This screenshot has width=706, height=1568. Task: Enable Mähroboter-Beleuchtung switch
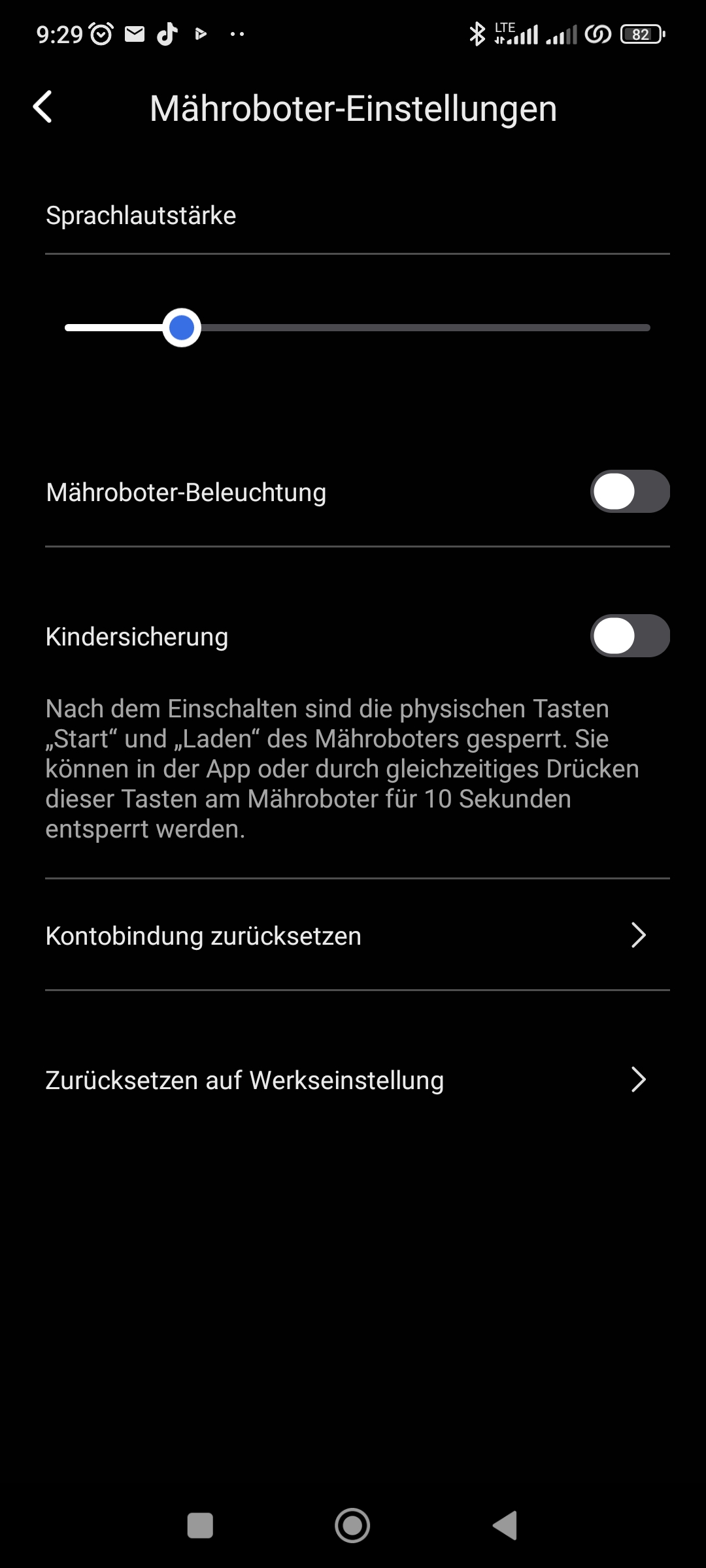point(630,491)
